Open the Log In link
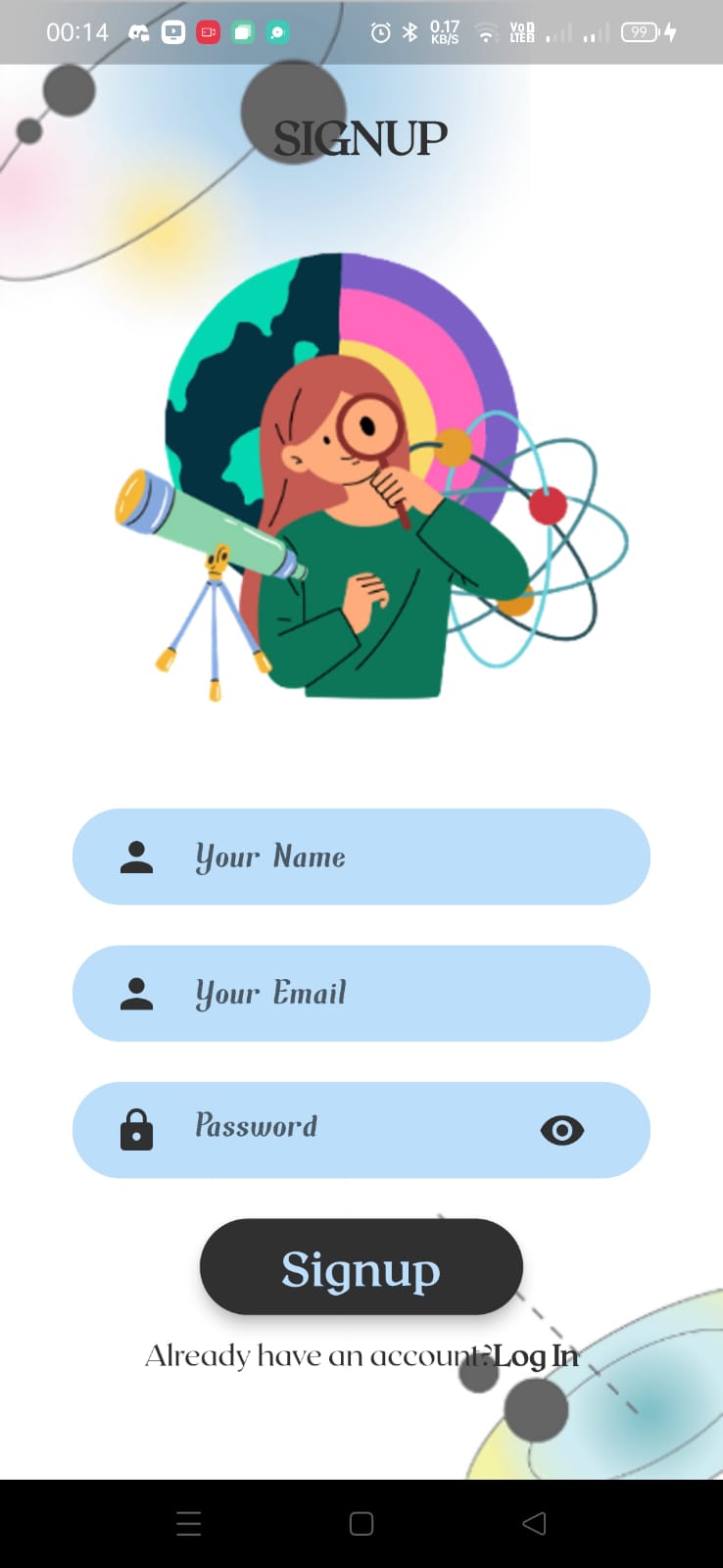Viewport: 723px width, 1568px height. click(x=535, y=1355)
